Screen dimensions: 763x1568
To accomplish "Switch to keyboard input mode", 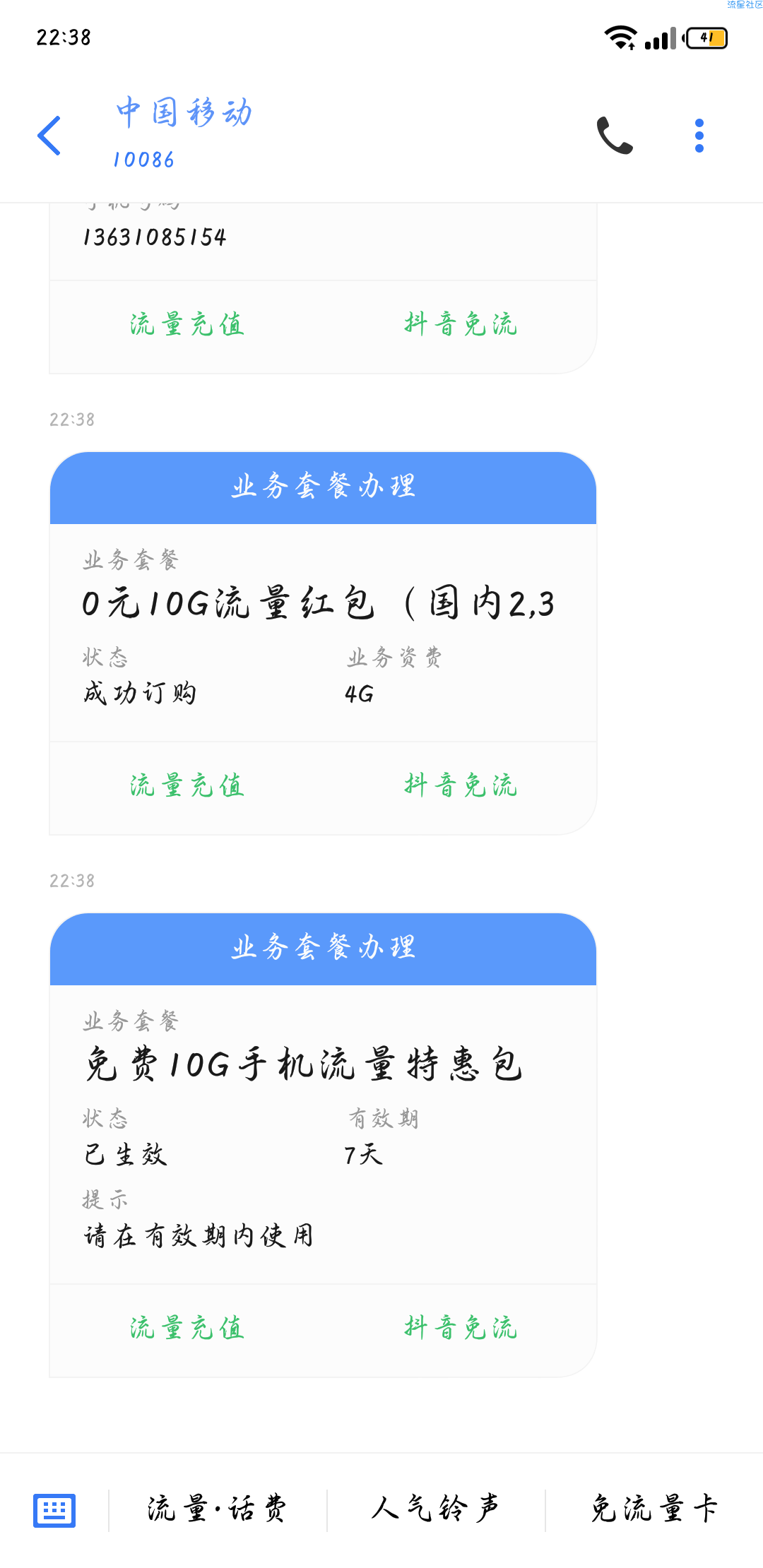I will tap(54, 1511).
